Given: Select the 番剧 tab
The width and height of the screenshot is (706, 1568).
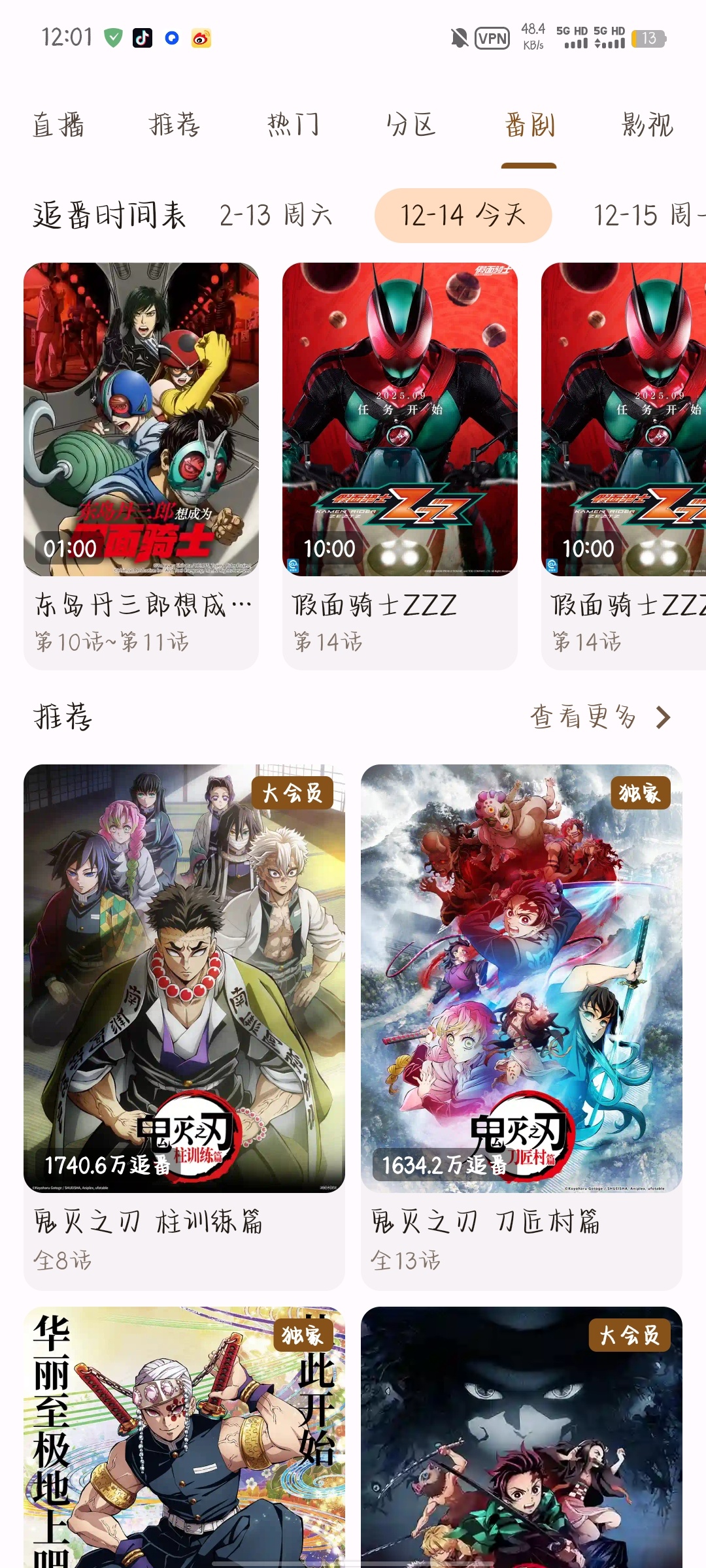Looking at the screenshot, I should point(529,125).
